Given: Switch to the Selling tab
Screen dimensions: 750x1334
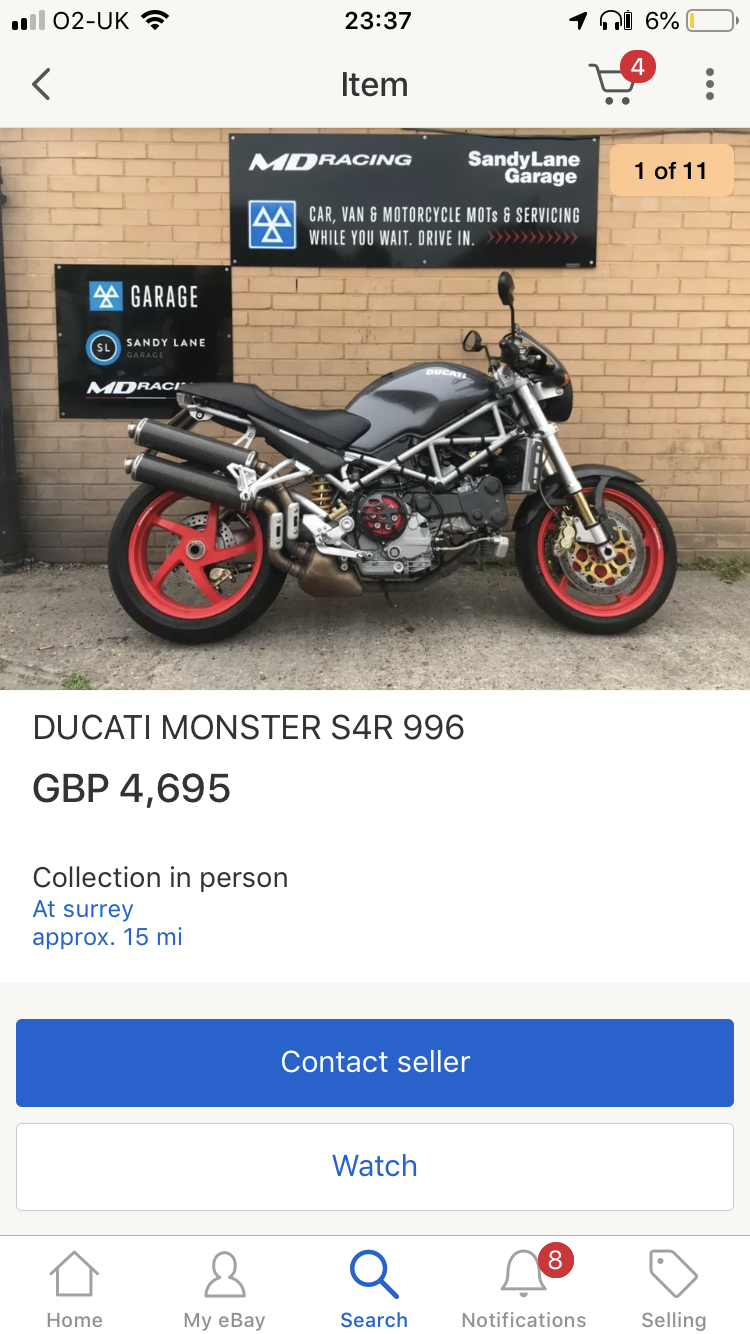Looking at the screenshot, I should (673, 1289).
